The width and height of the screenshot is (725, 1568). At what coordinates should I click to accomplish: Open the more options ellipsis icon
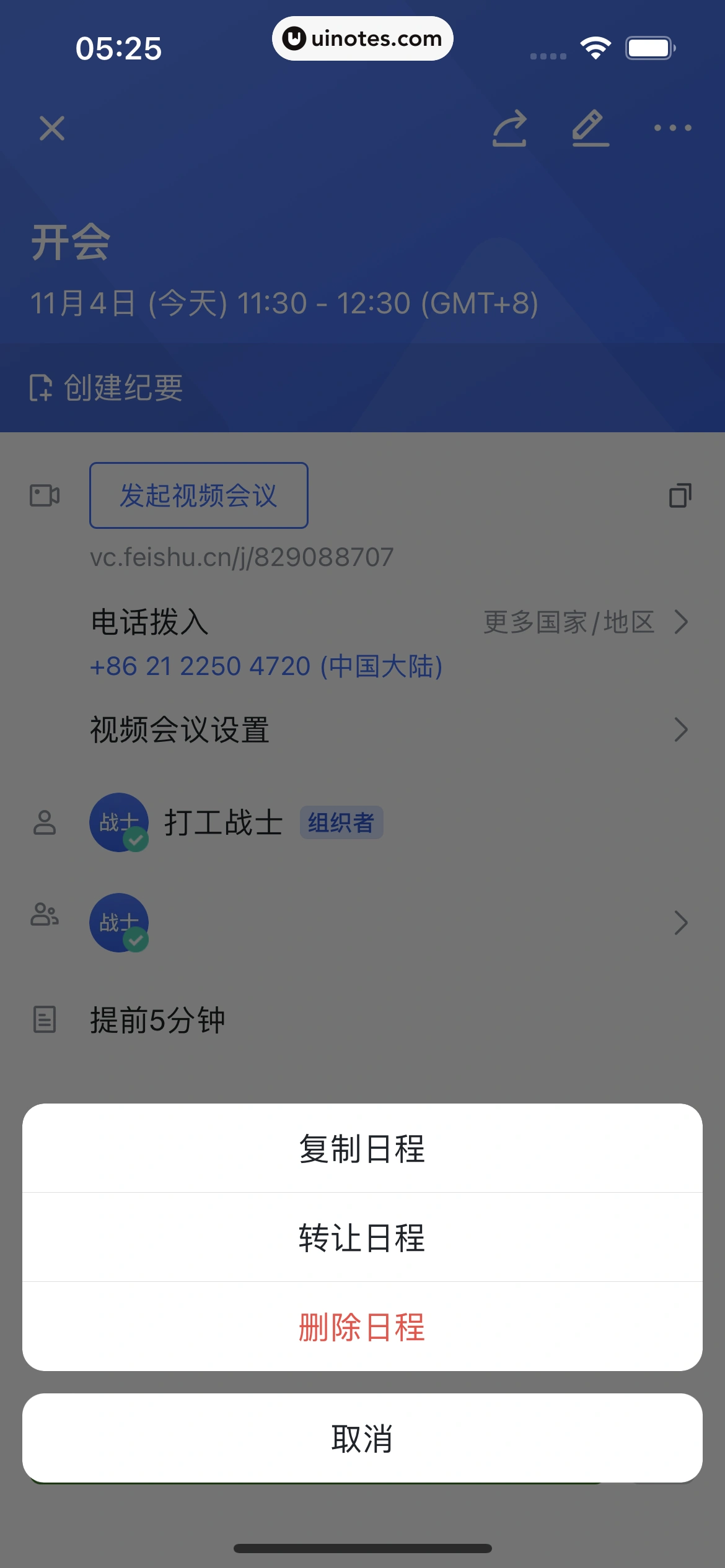click(x=673, y=128)
